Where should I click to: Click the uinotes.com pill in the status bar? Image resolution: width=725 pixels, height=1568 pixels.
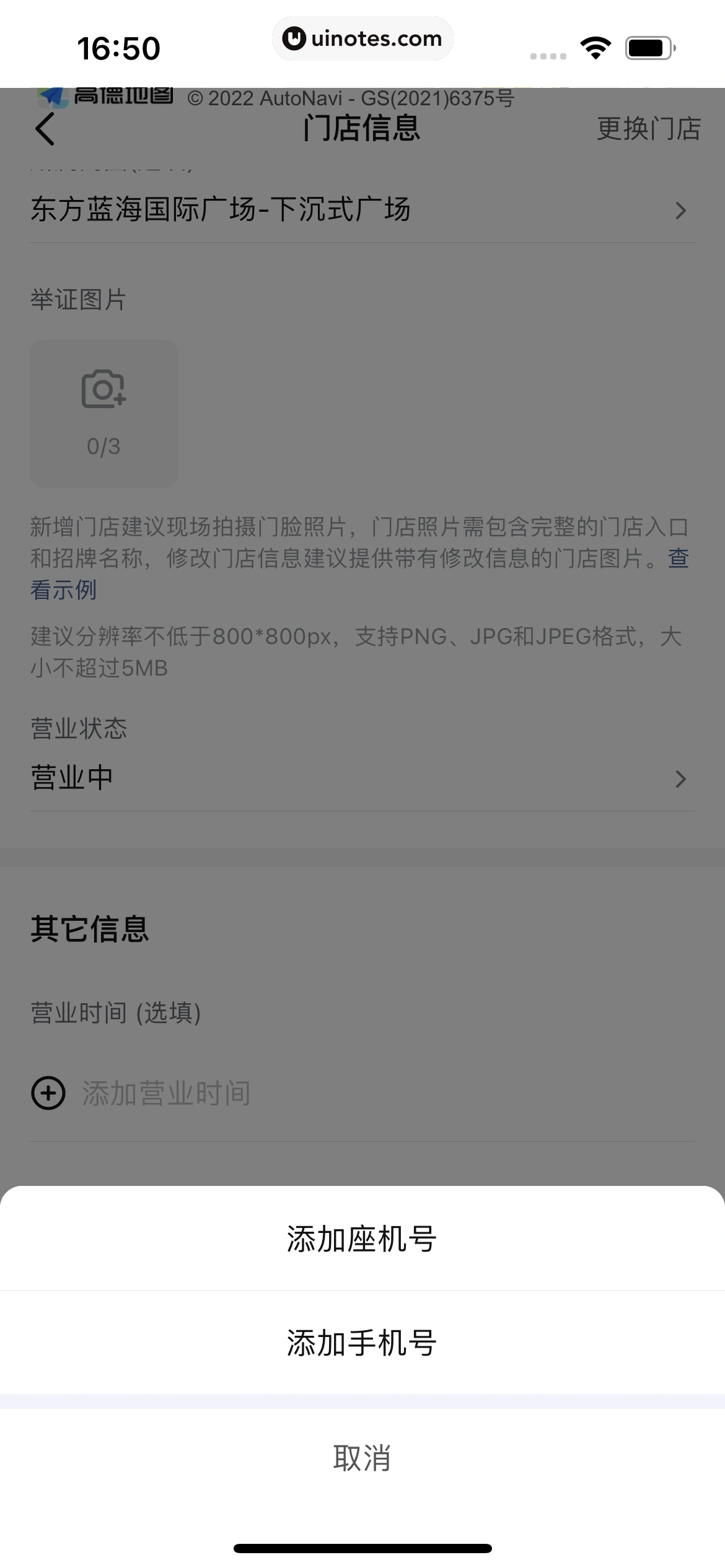362,38
